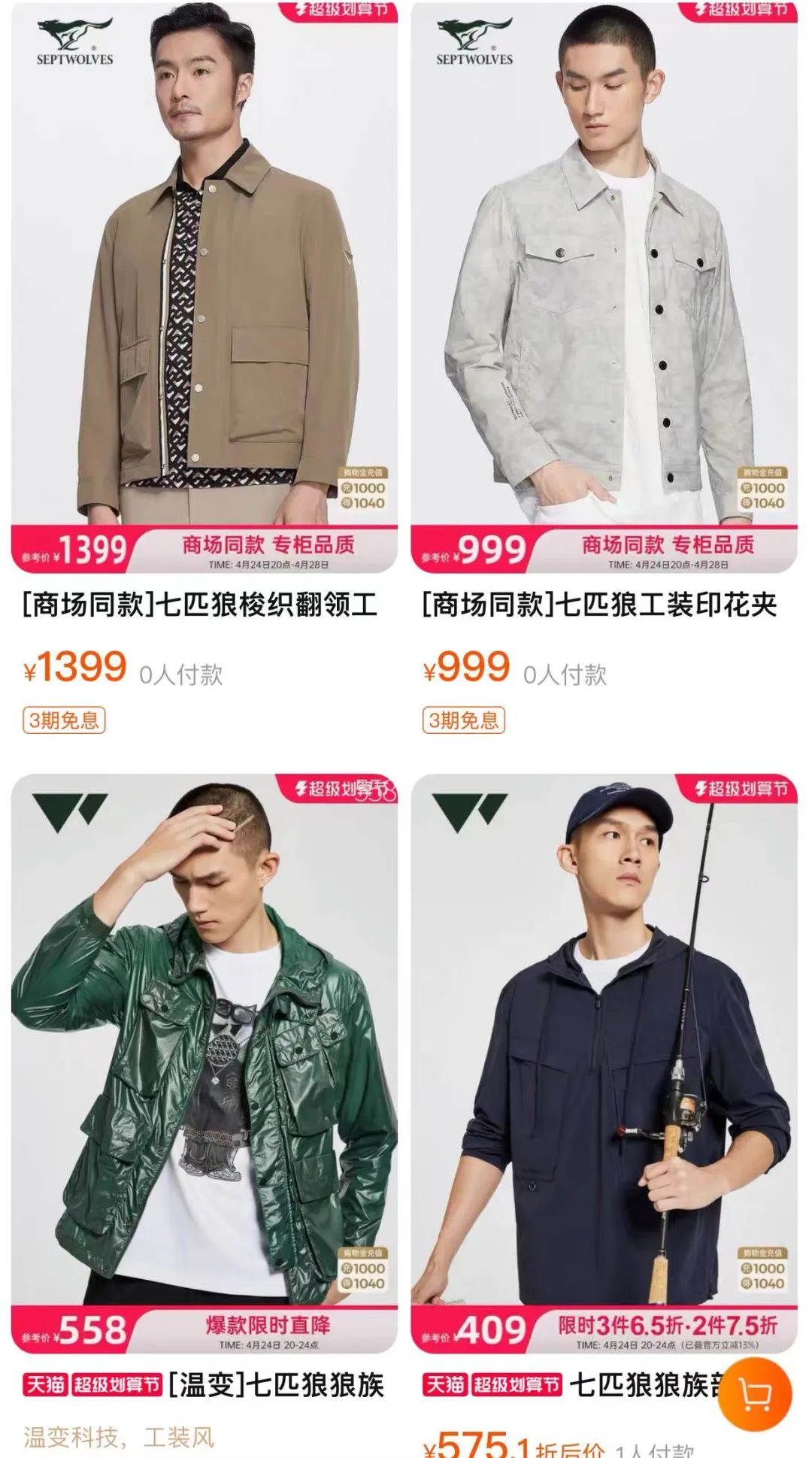Open the floating shopping cart button
812x1458 pixels.
pyautogui.click(x=754, y=1394)
